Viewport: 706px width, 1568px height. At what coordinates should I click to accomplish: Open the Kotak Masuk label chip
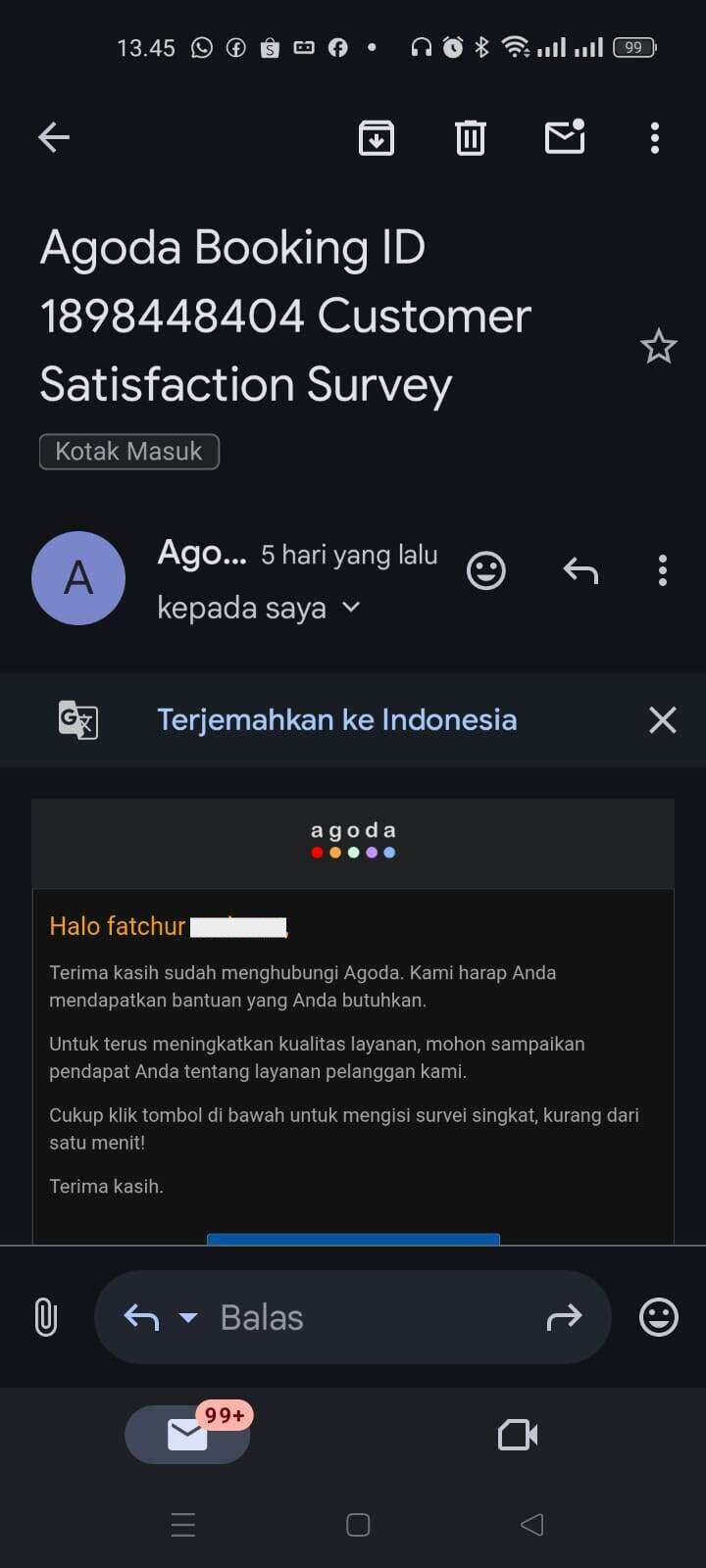click(128, 452)
